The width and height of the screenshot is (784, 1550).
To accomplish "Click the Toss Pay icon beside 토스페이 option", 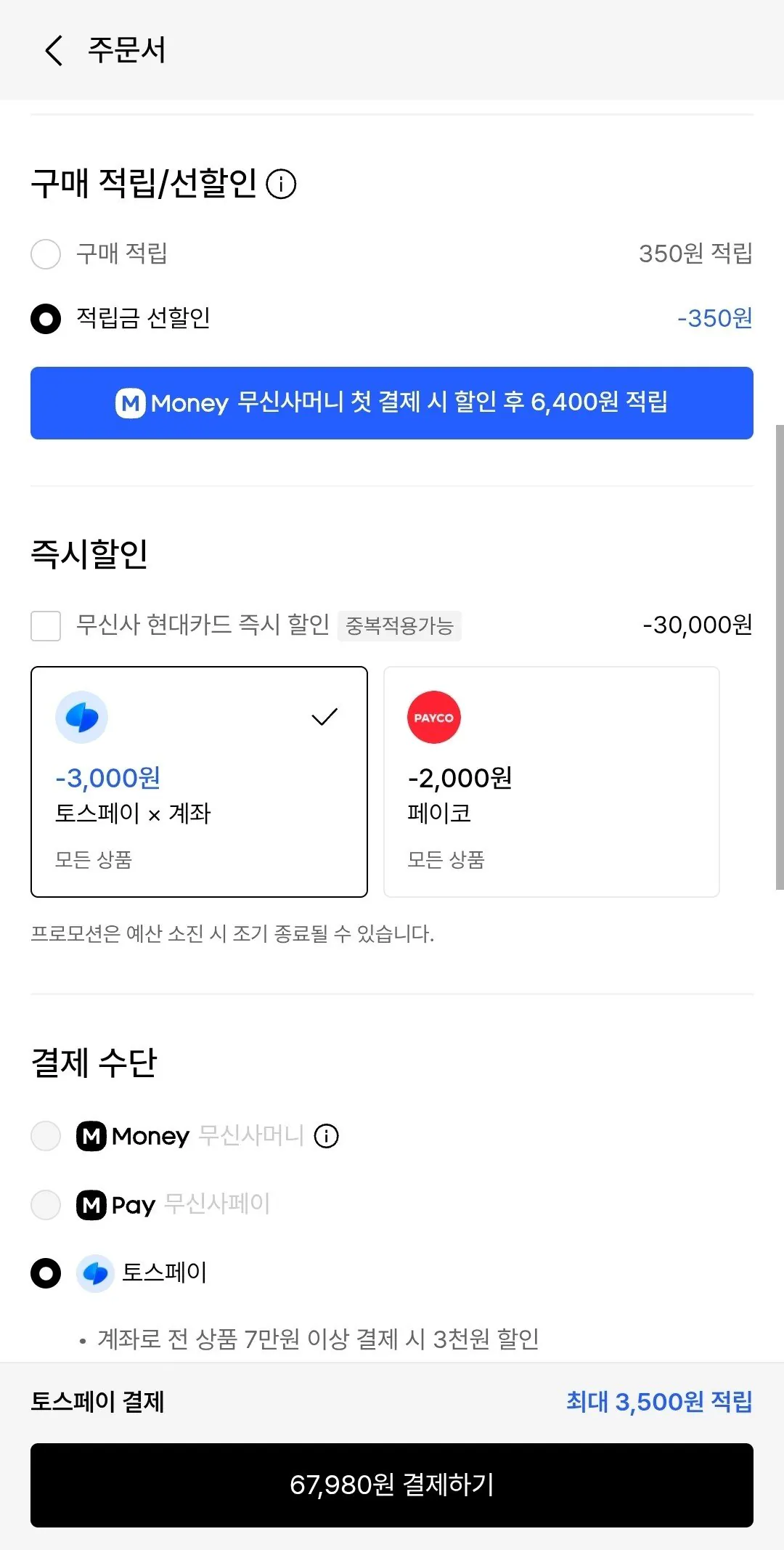I will pos(93,1273).
